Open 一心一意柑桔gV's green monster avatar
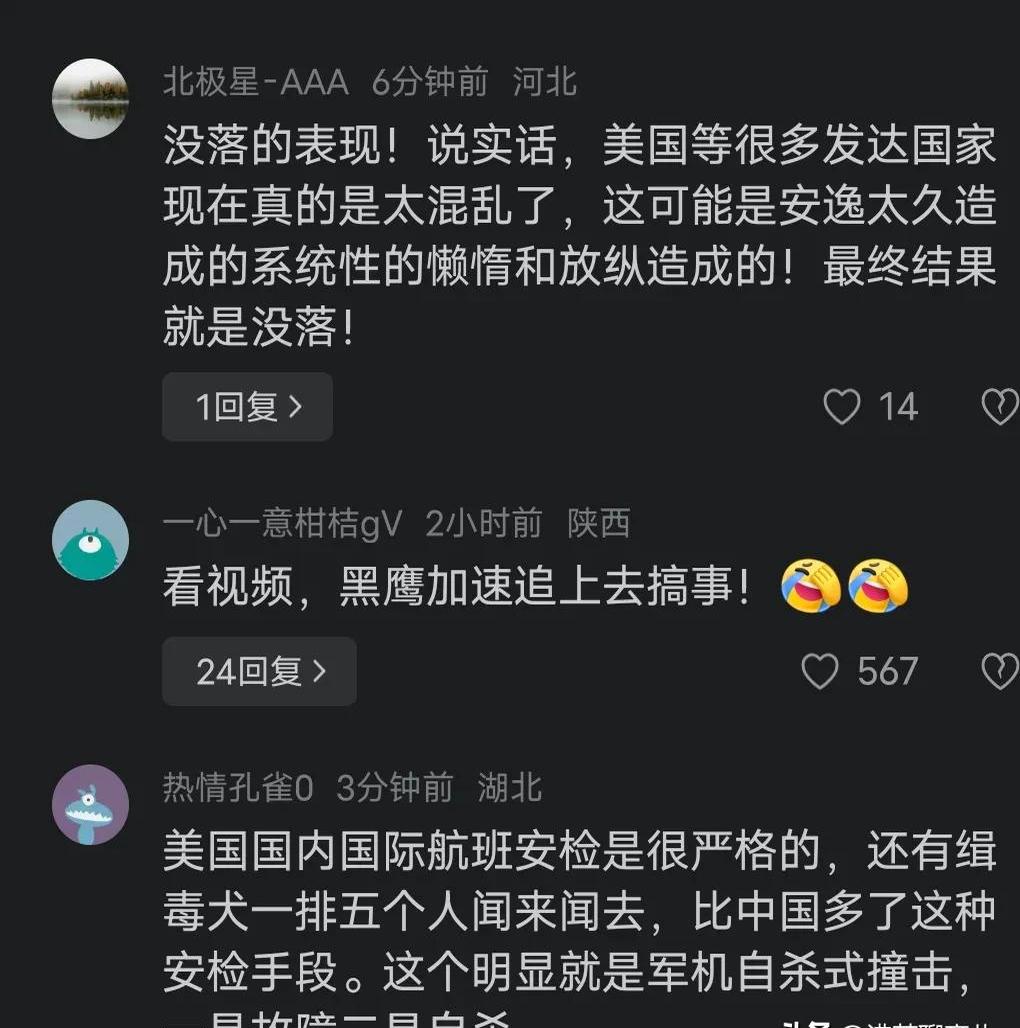 coord(90,540)
